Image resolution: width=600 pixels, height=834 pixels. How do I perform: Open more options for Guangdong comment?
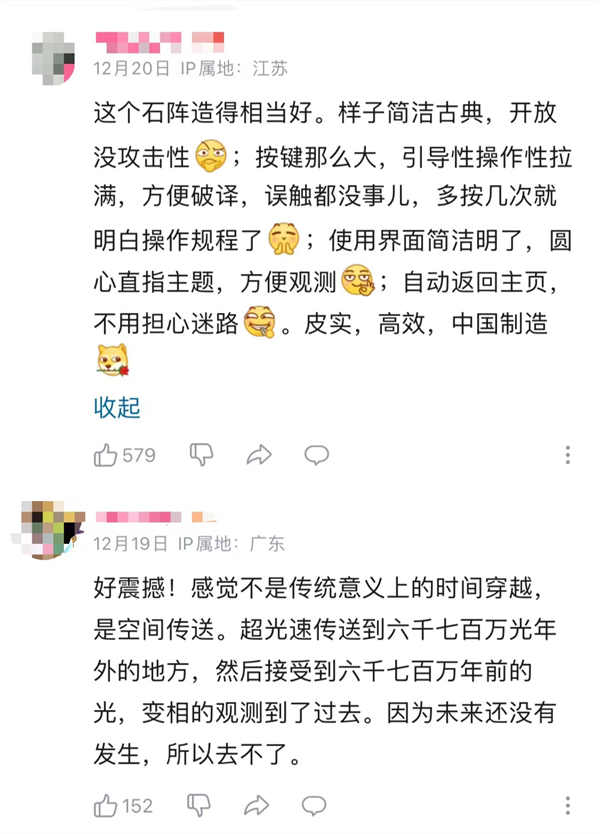click(568, 805)
